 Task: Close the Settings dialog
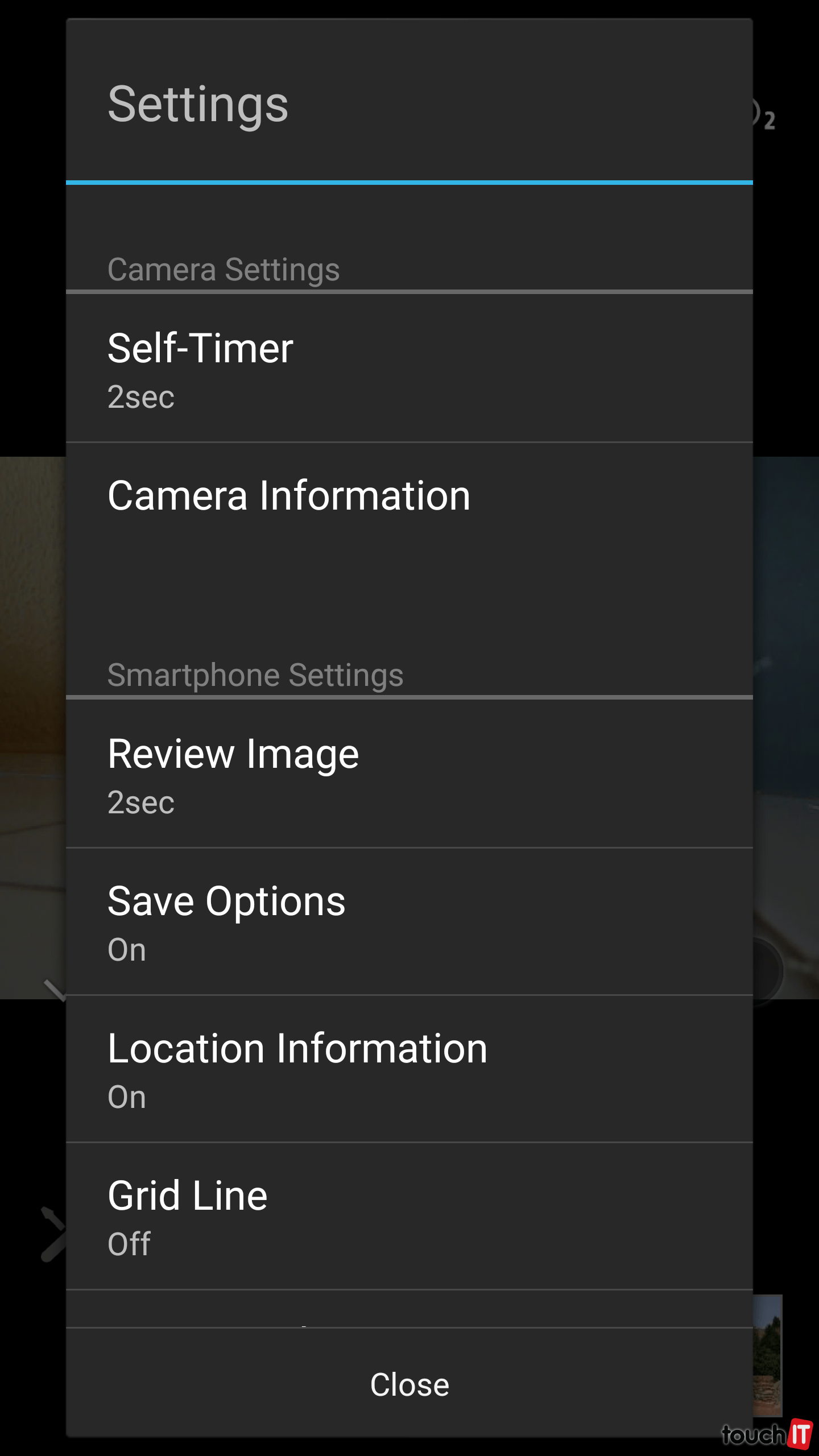coord(409,1384)
